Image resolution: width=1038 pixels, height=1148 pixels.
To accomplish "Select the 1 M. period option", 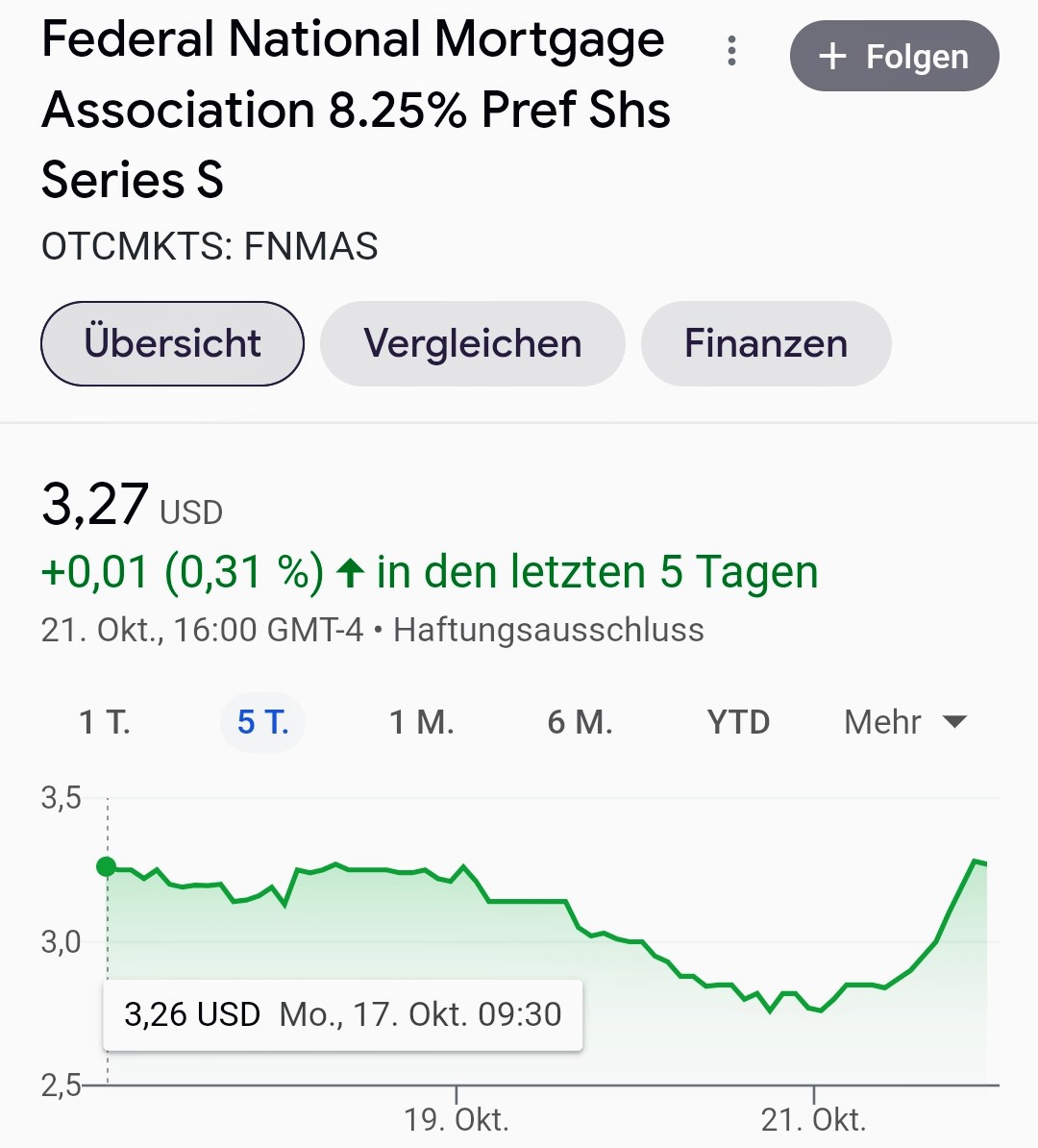I will point(421,721).
